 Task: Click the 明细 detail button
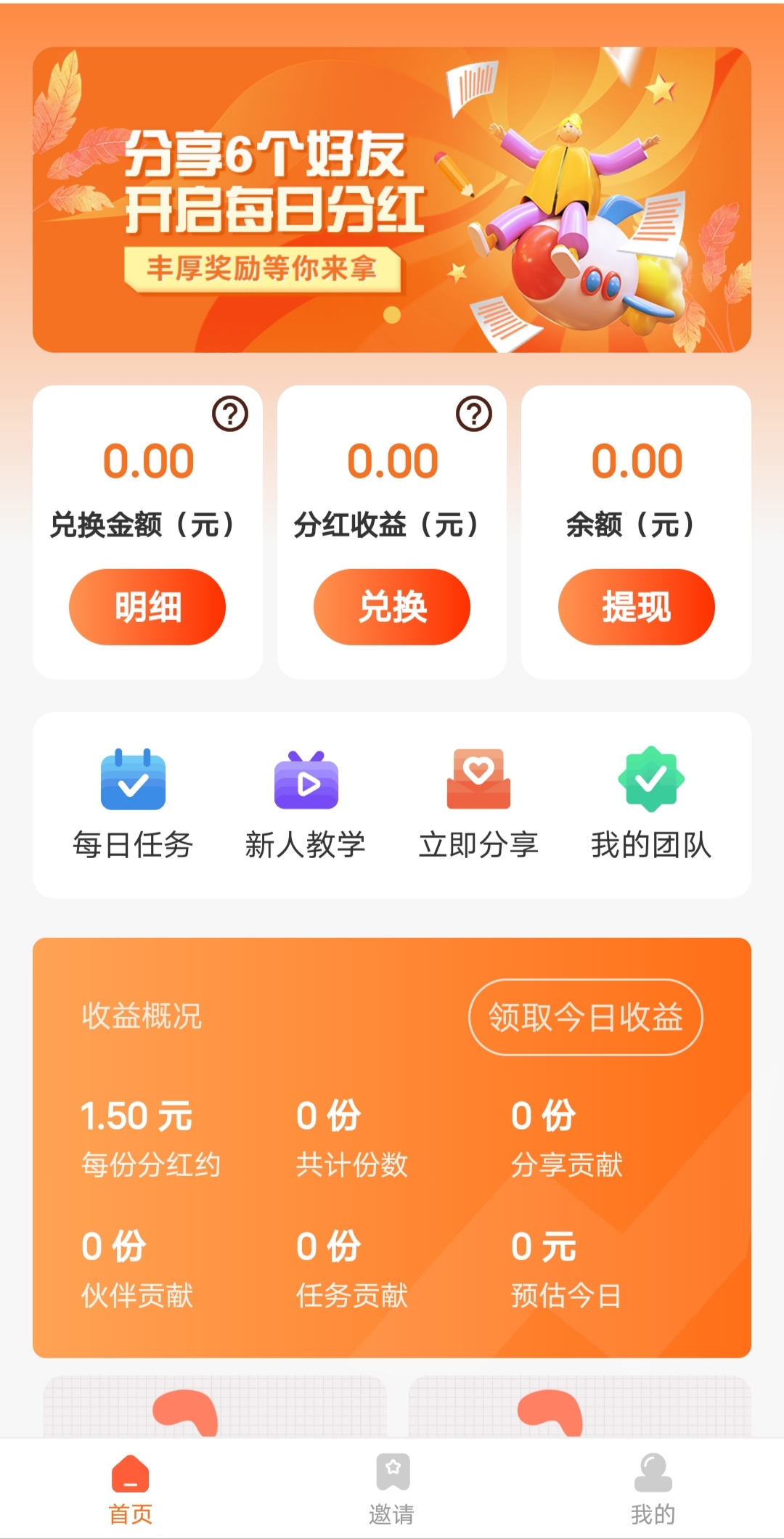coord(146,606)
